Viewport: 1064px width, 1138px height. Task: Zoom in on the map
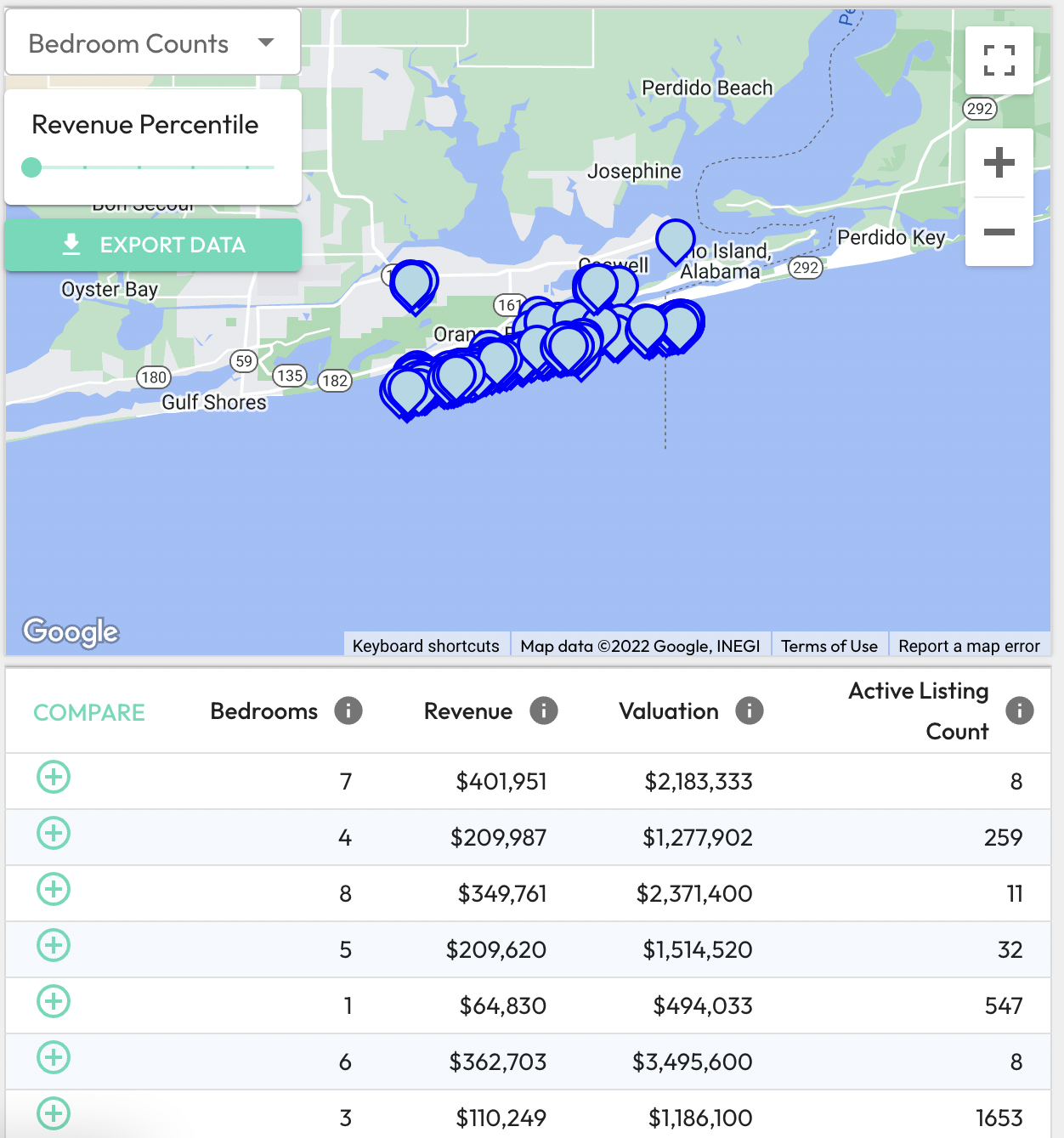click(999, 163)
